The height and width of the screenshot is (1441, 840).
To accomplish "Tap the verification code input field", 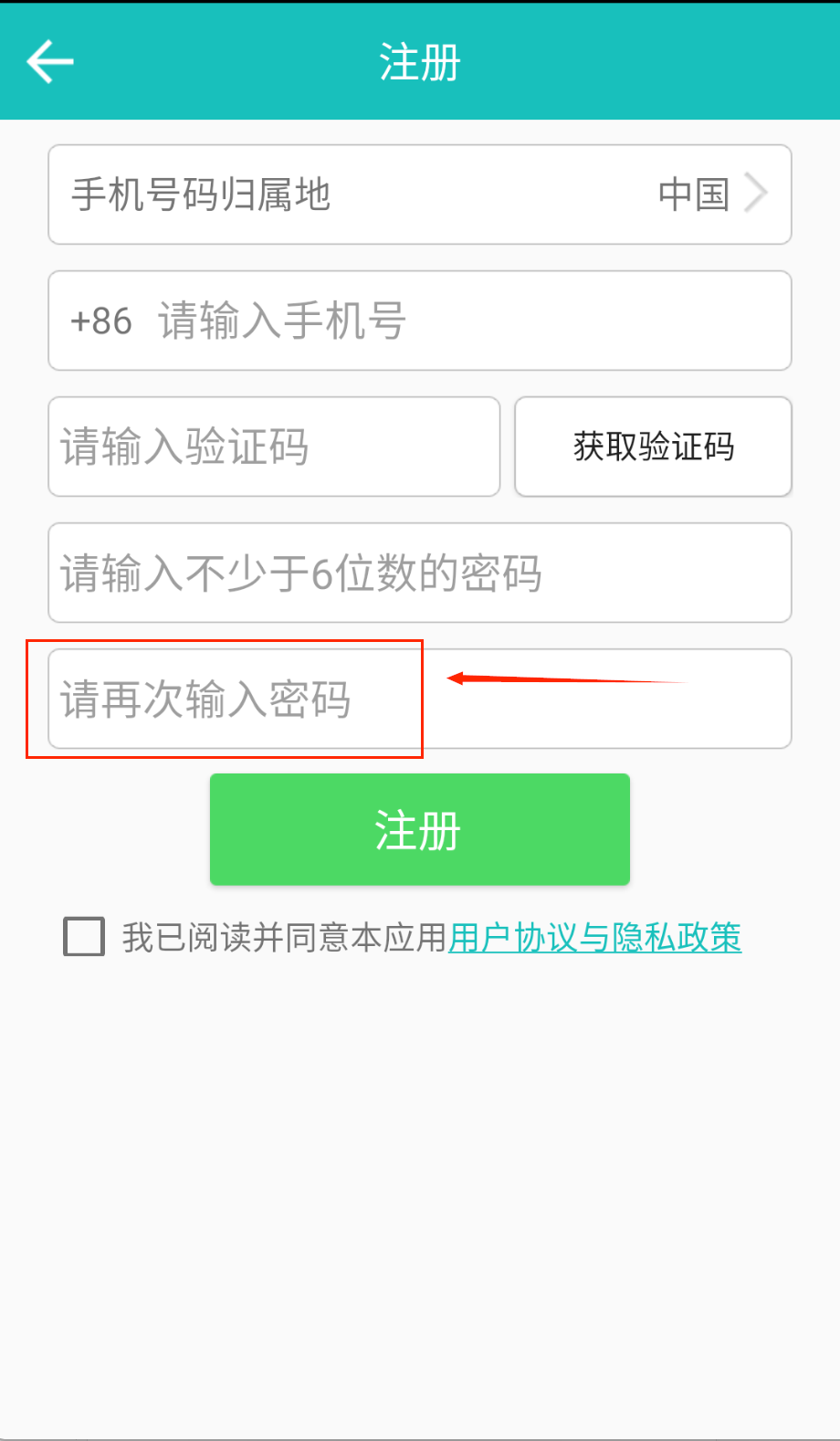I will pyautogui.click(x=274, y=447).
